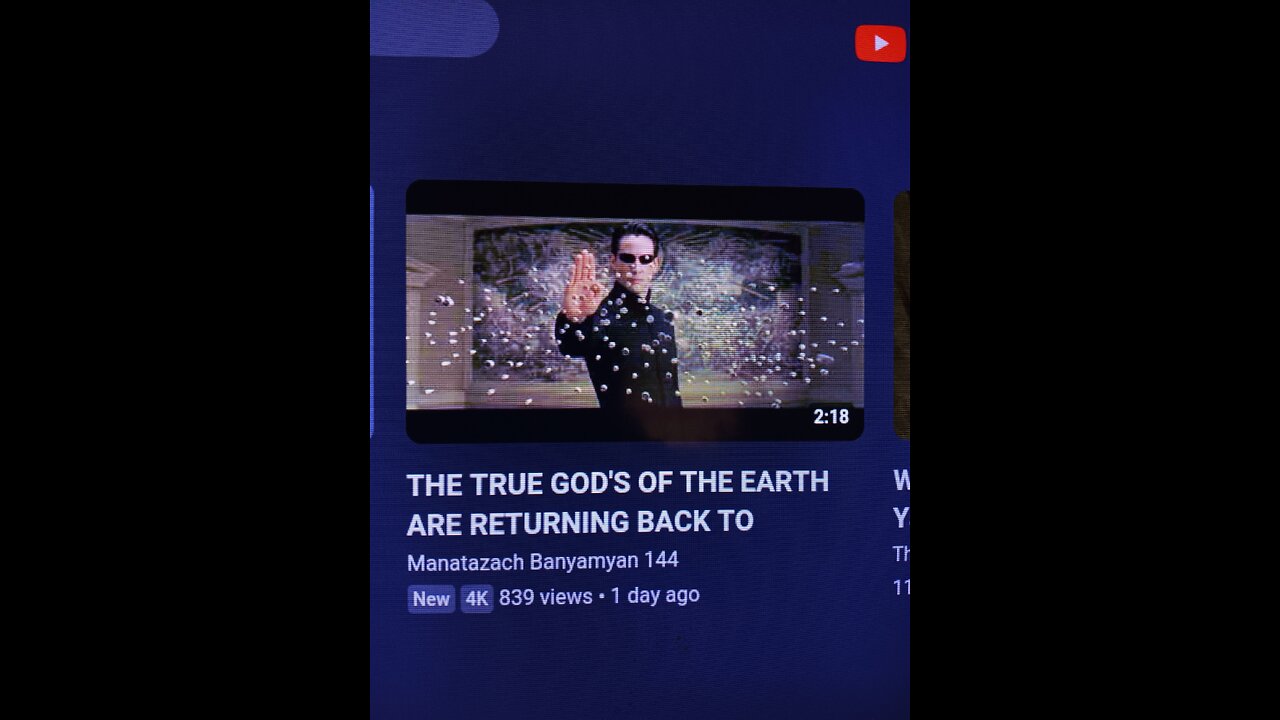The image size is (1280, 720).
Task: Open the Matrix bullet-stopping video thumbnail
Action: (x=634, y=311)
